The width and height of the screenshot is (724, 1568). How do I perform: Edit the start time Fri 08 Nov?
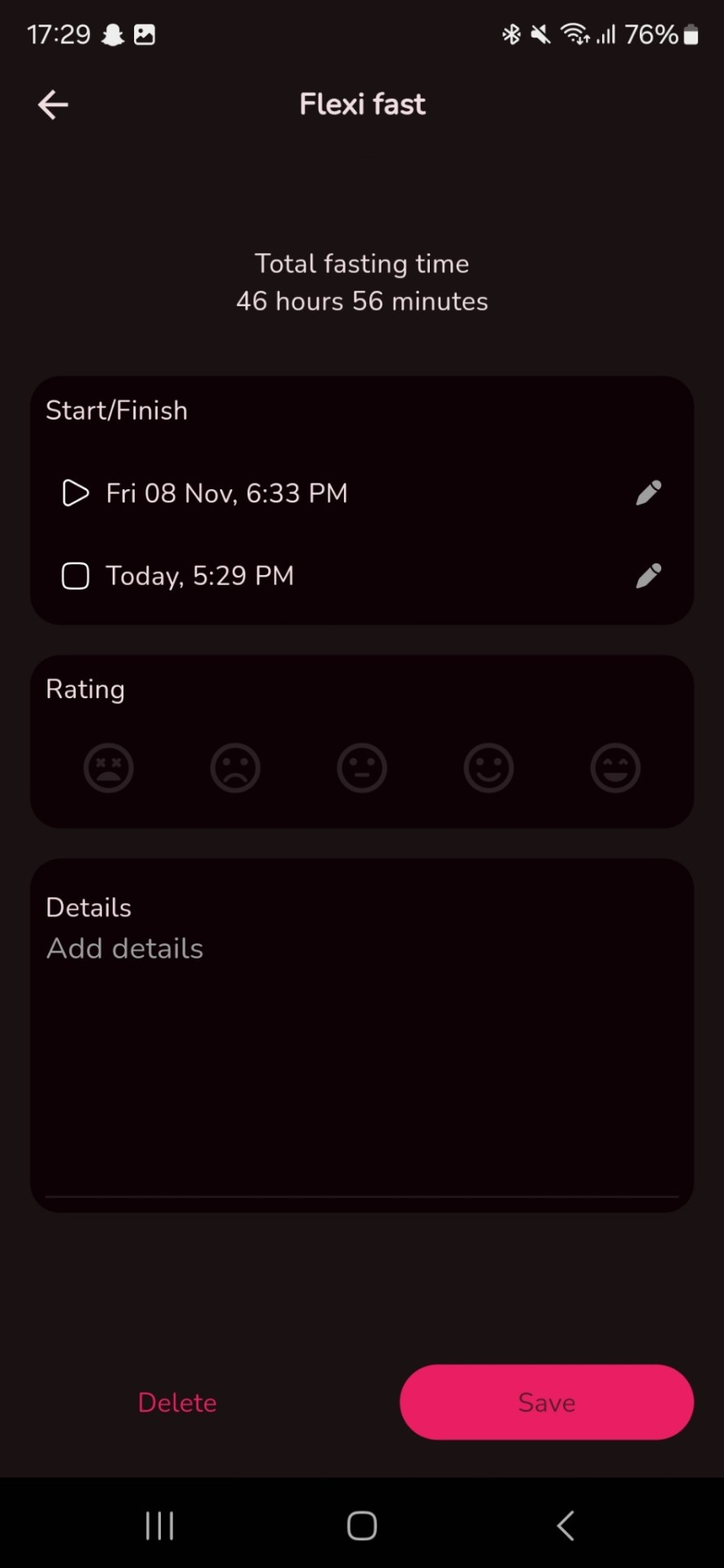[x=648, y=492]
